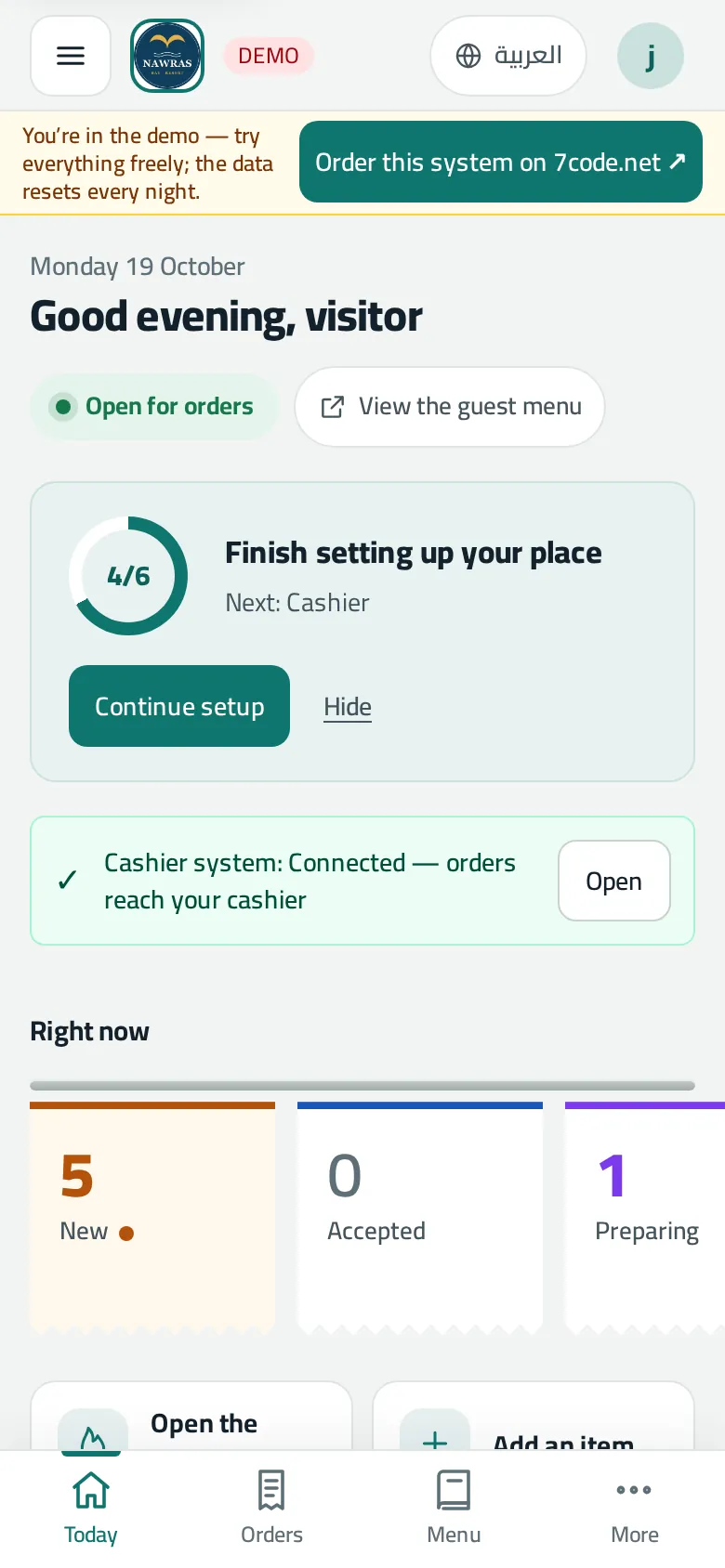Show the 5 New orders
The height and width of the screenshot is (1568, 725).
(x=152, y=1217)
